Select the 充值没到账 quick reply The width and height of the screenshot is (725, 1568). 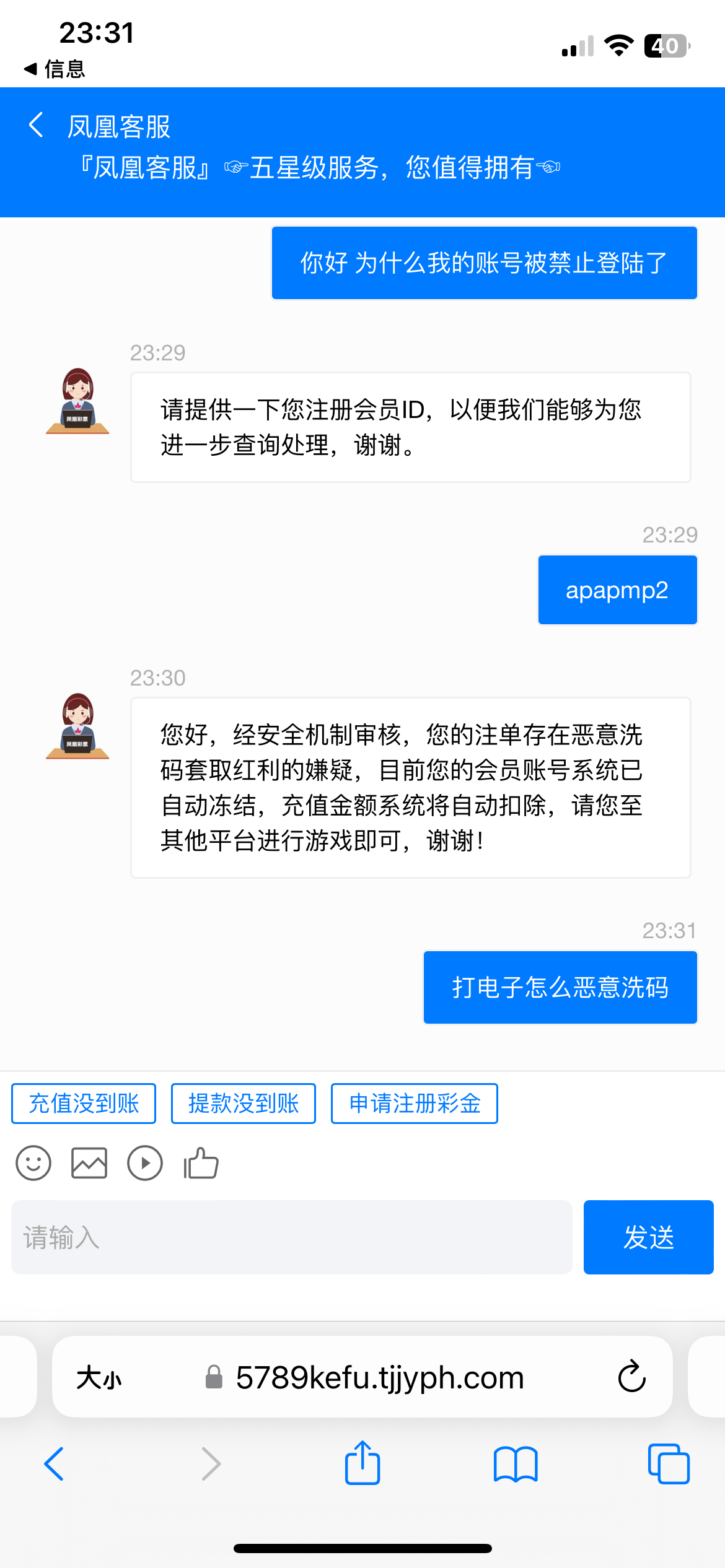tap(84, 1103)
